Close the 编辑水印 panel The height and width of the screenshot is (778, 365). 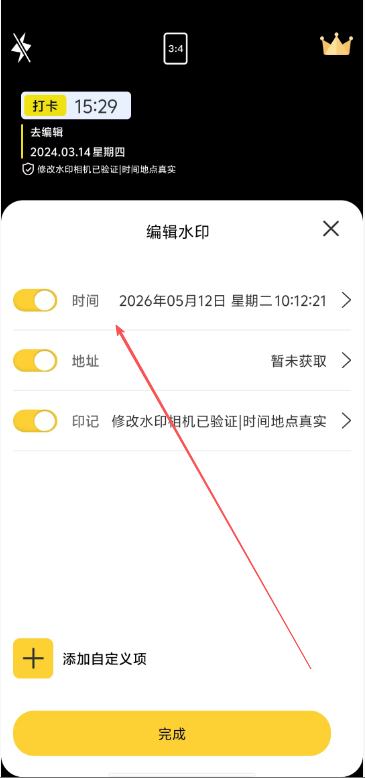[x=331, y=229]
